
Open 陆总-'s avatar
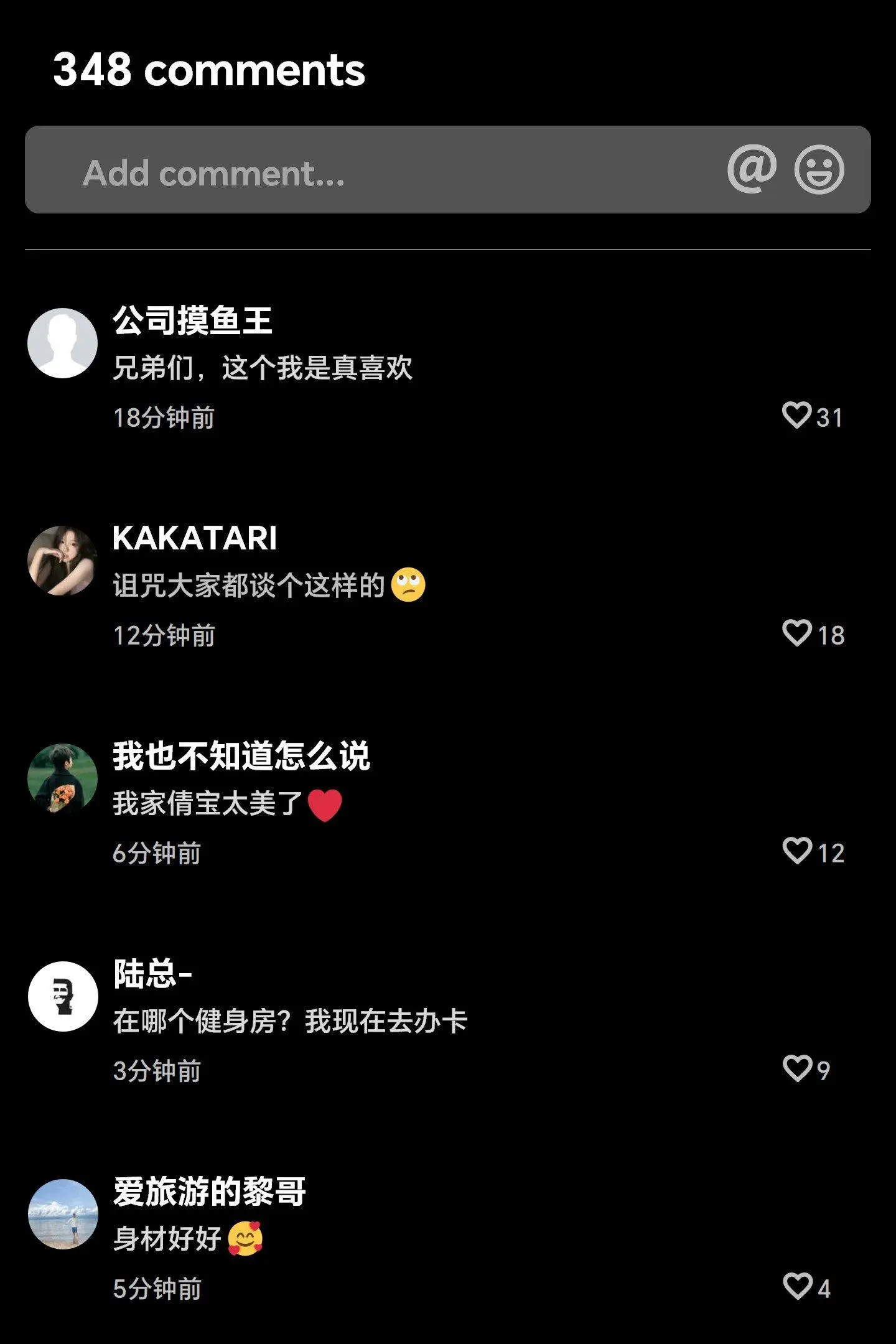point(63,996)
